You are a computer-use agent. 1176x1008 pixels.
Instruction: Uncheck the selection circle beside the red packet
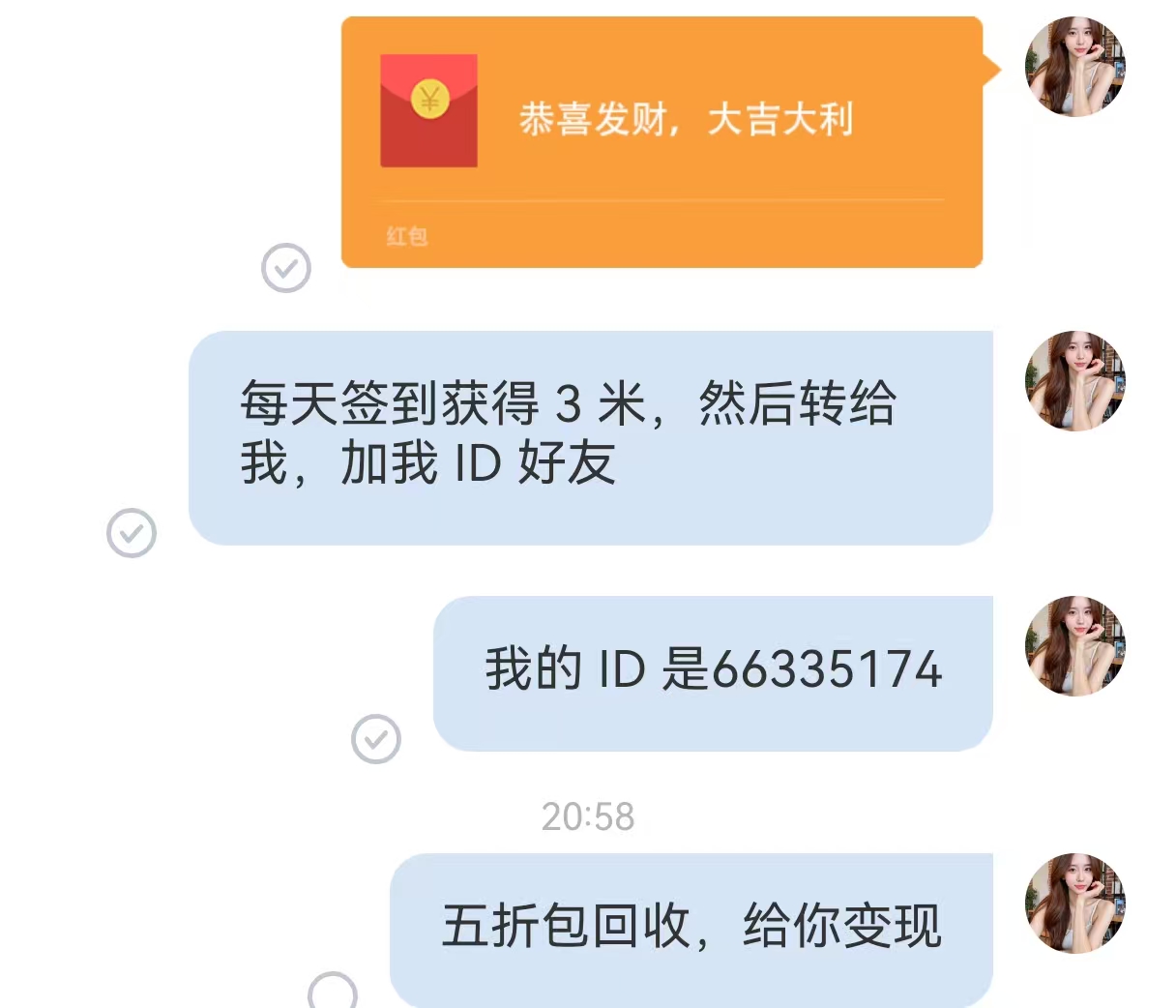pos(286,268)
